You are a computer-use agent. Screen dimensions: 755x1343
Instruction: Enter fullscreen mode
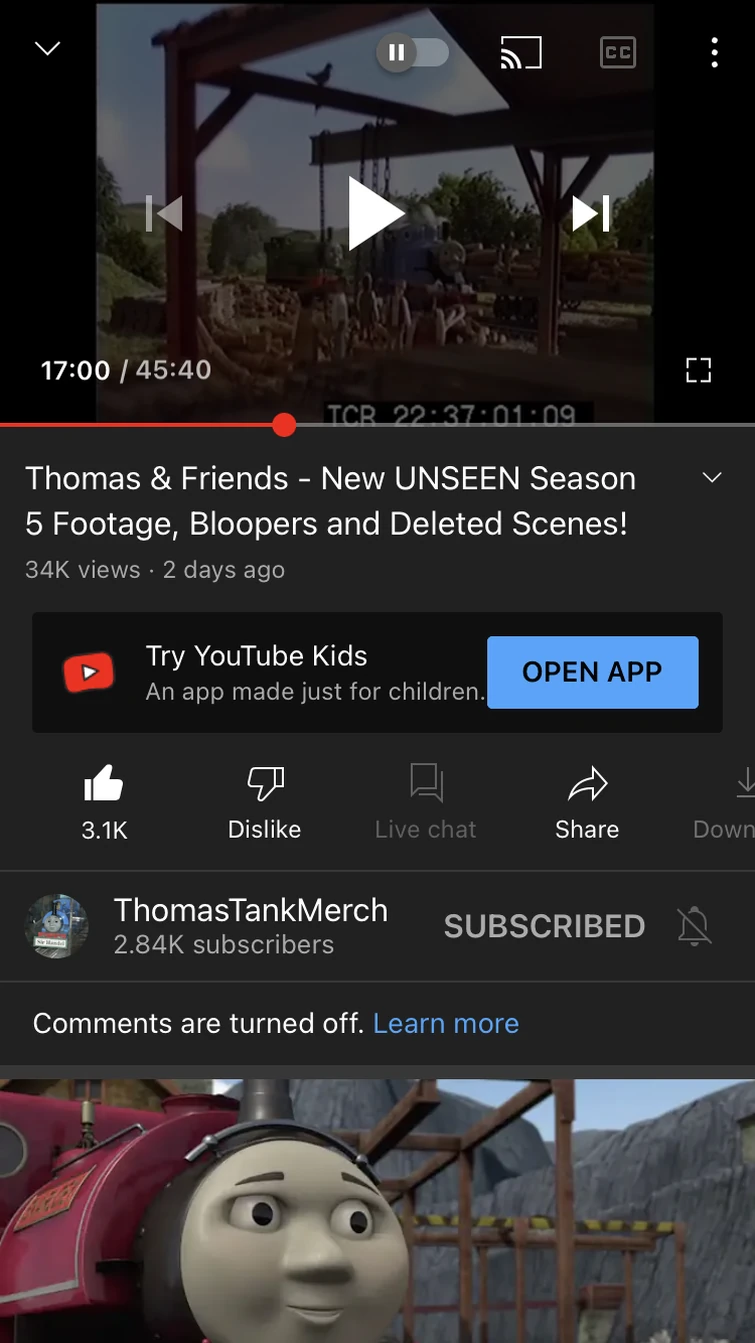(698, 370)
